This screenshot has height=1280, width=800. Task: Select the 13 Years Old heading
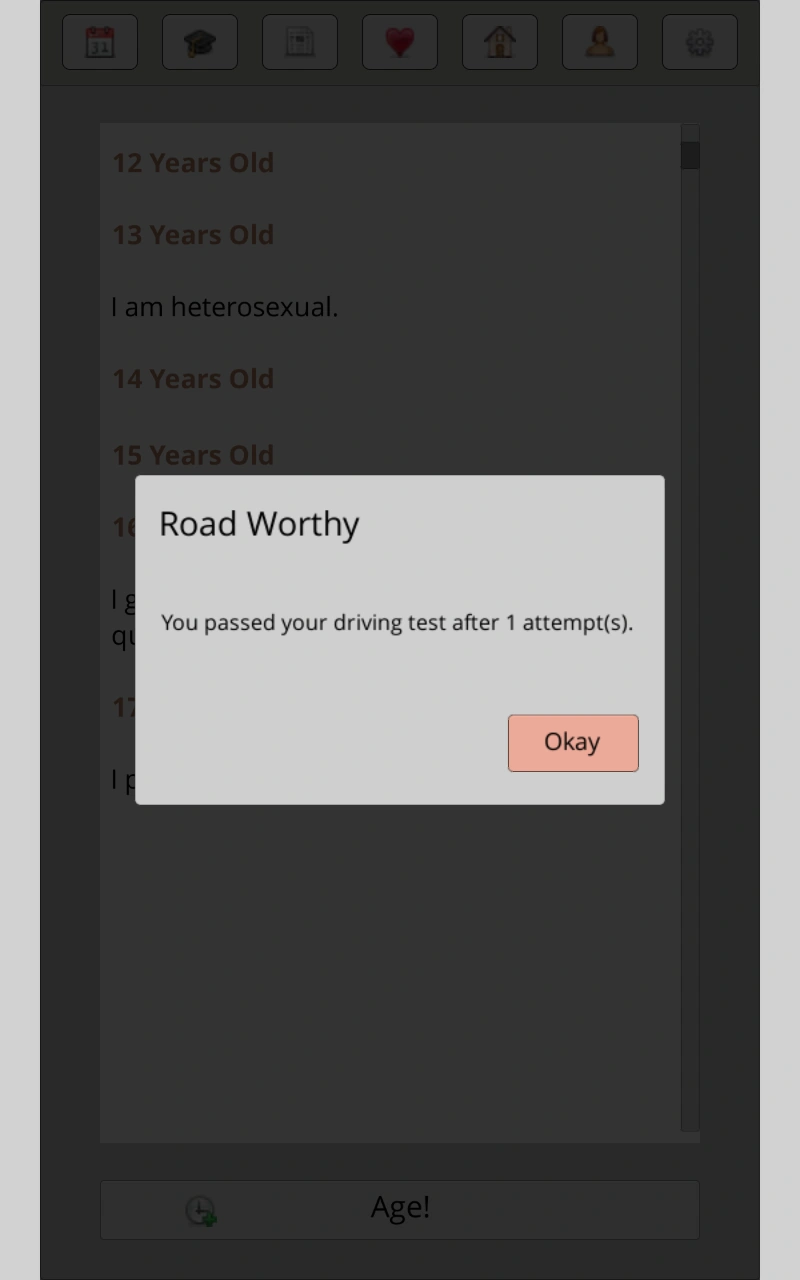pyautogui.click(x=193, y=234)
